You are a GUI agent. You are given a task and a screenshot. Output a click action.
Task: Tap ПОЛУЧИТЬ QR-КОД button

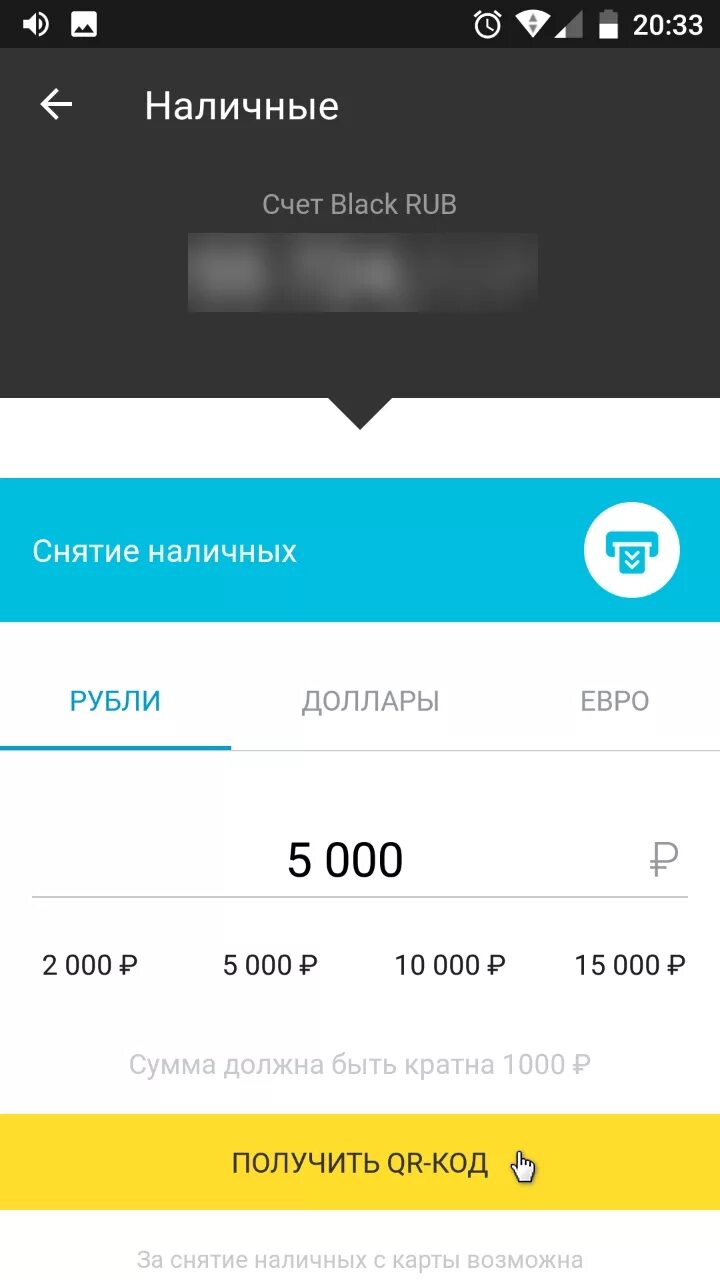pyautogui.click(x=360, y=1163)
